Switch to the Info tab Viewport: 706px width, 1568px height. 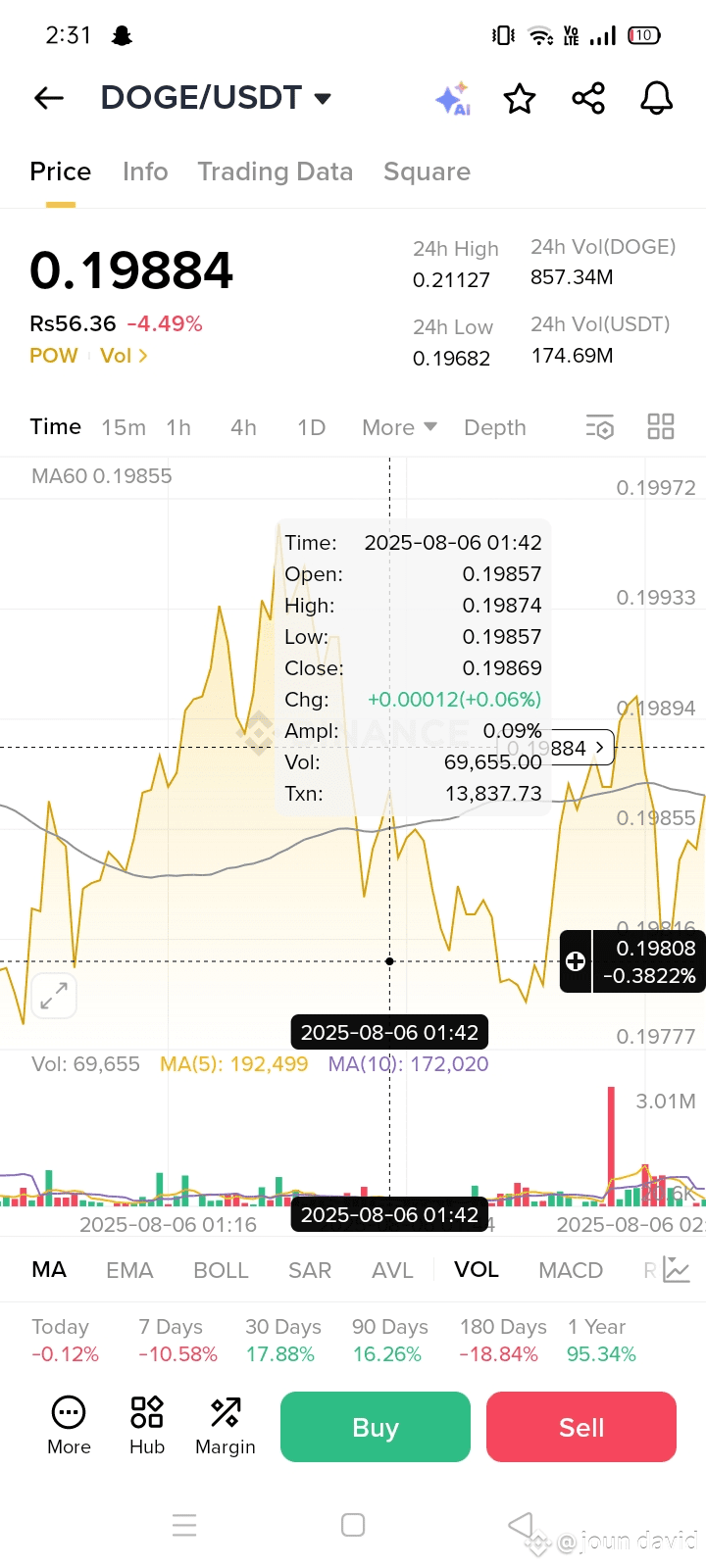tap(145, 171)
